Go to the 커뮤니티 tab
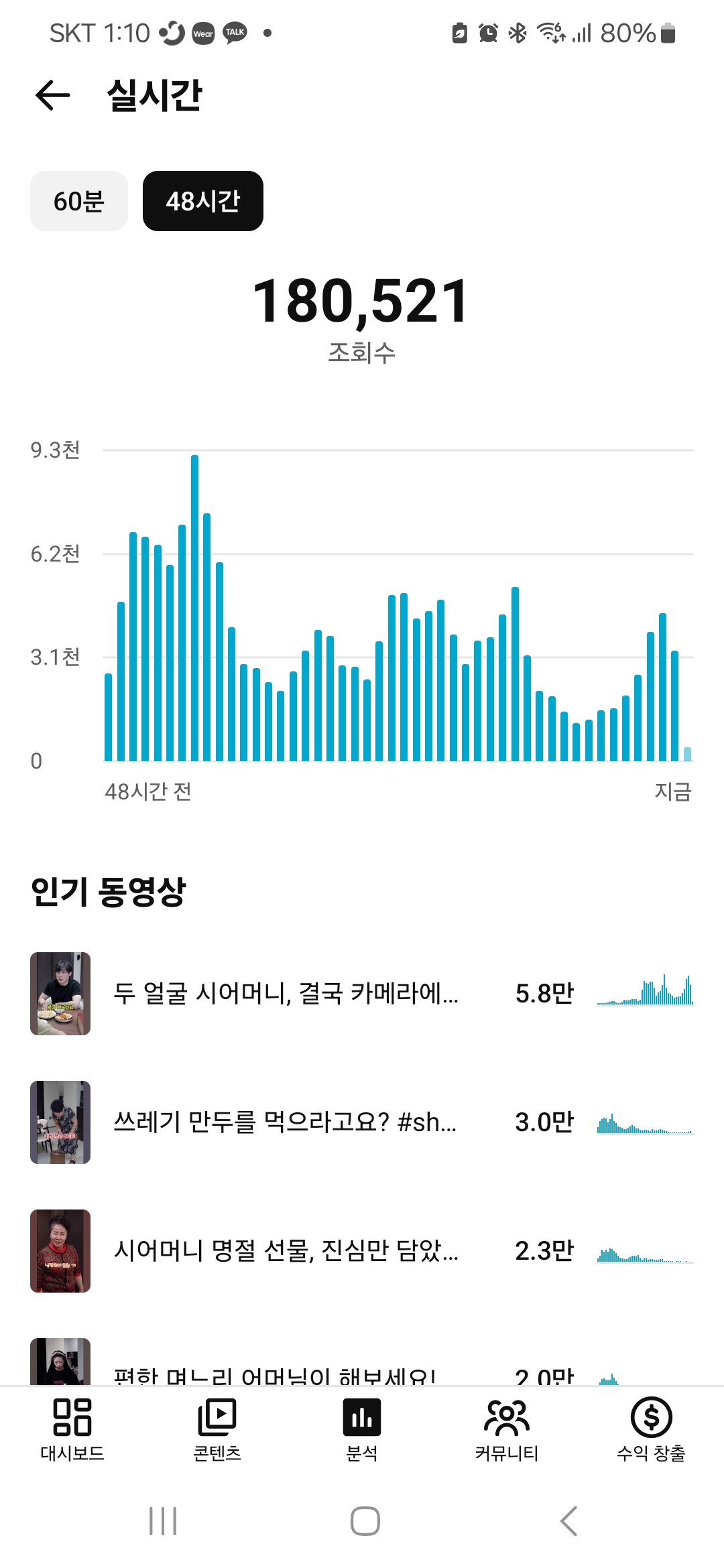This screenshot has height=1568, width=724. click(x=507, y=1429)
